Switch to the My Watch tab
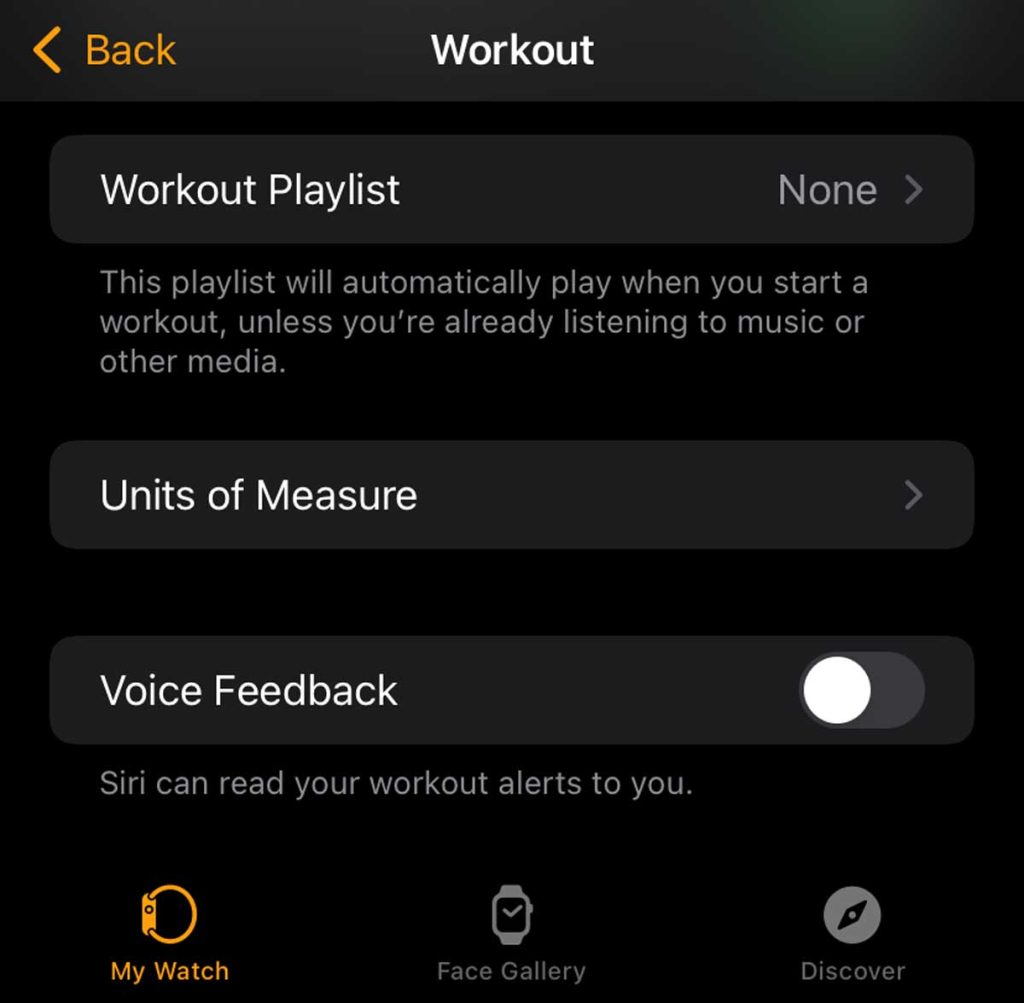The height and width of the screenshot is (1003, 1024). (x=169, y=934)
